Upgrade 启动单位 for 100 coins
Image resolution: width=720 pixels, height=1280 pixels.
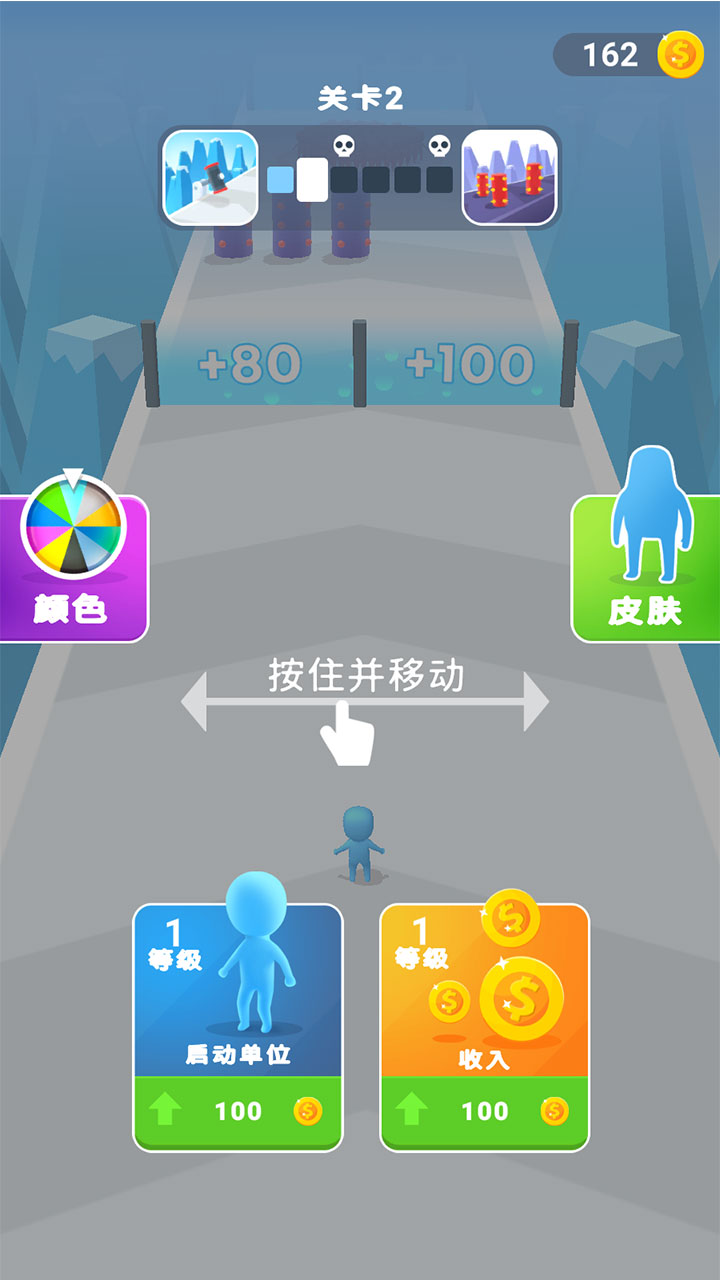tap(238, 1111)
